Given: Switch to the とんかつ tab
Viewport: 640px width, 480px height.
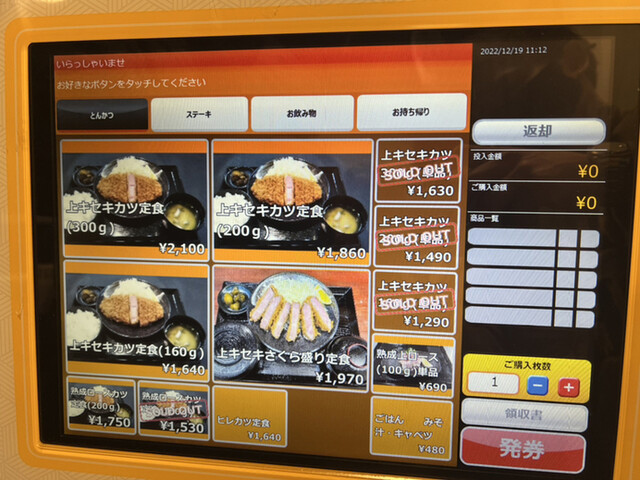Looking at the screenshot, I should coord(102,114).
